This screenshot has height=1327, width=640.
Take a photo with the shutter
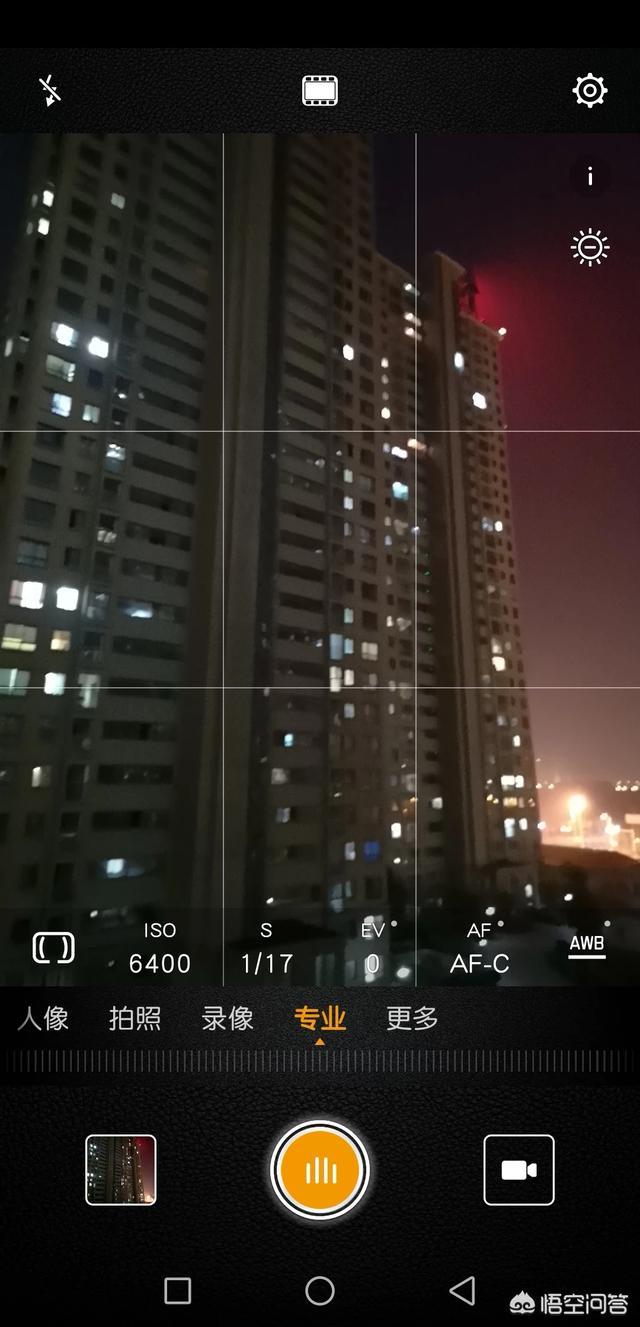pyautogui.click(x=320, y=1170)
